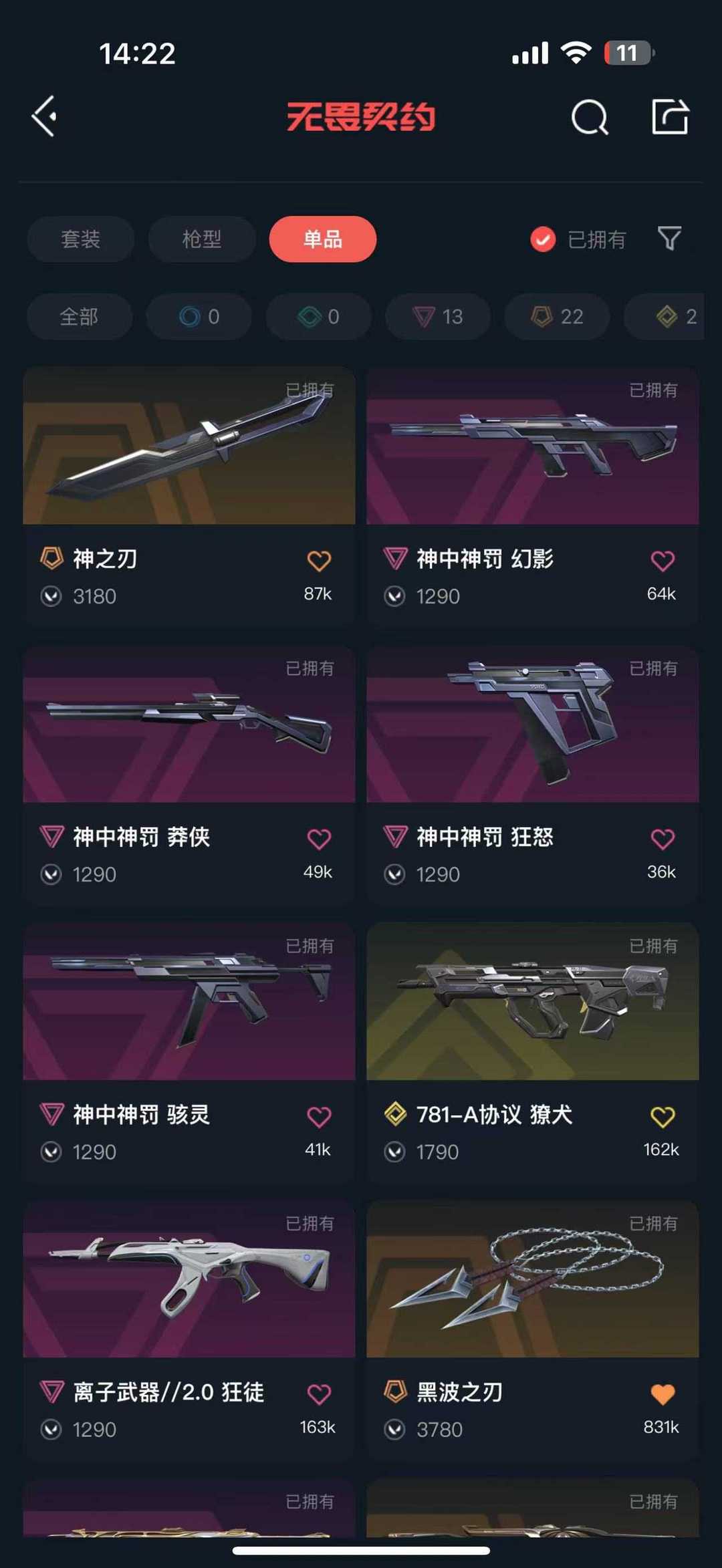
Task: Open the 神中神罚 莽侠 skin card
Action: point(189,774)
